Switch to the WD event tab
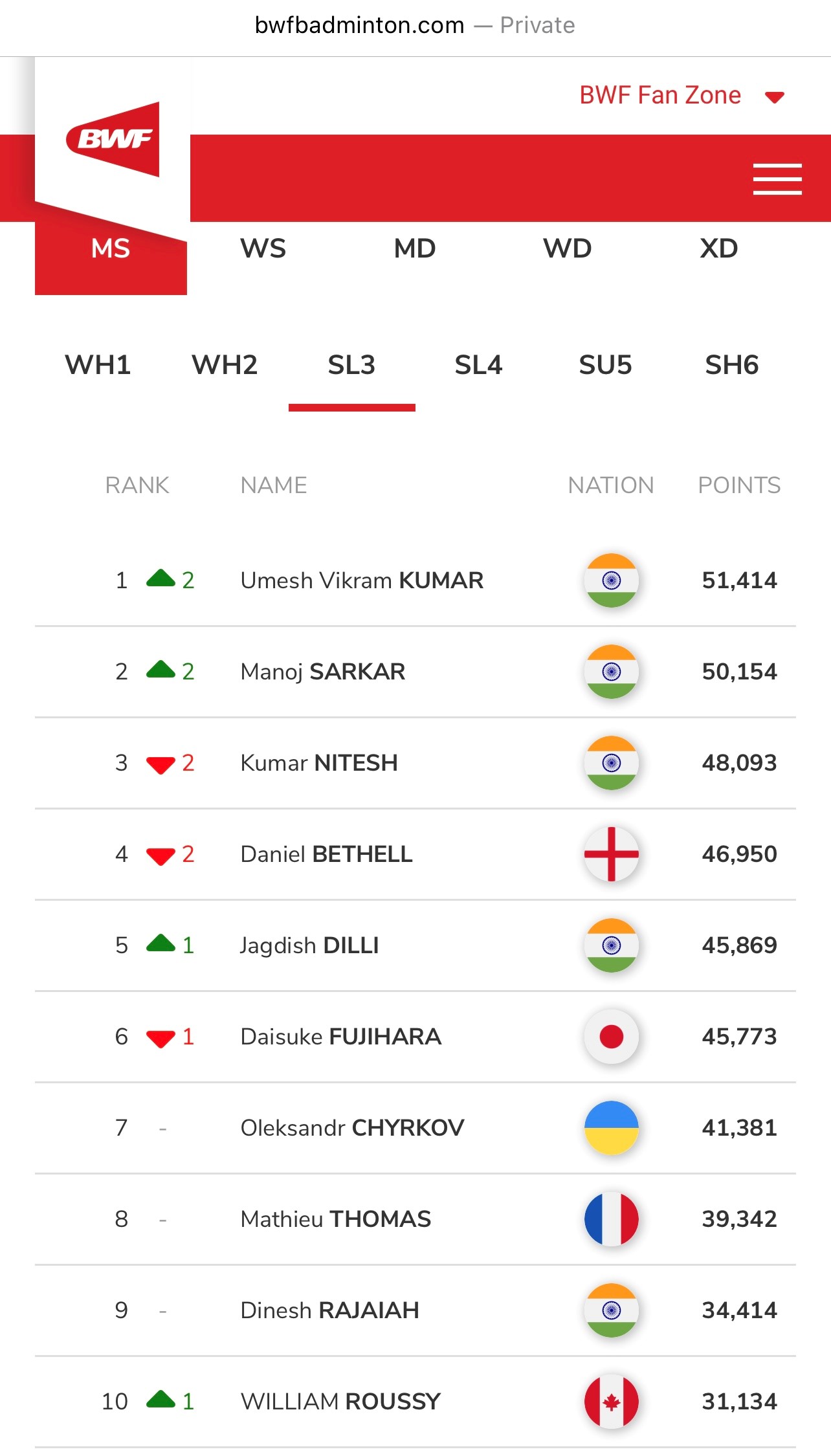 [x=567, y=249]
